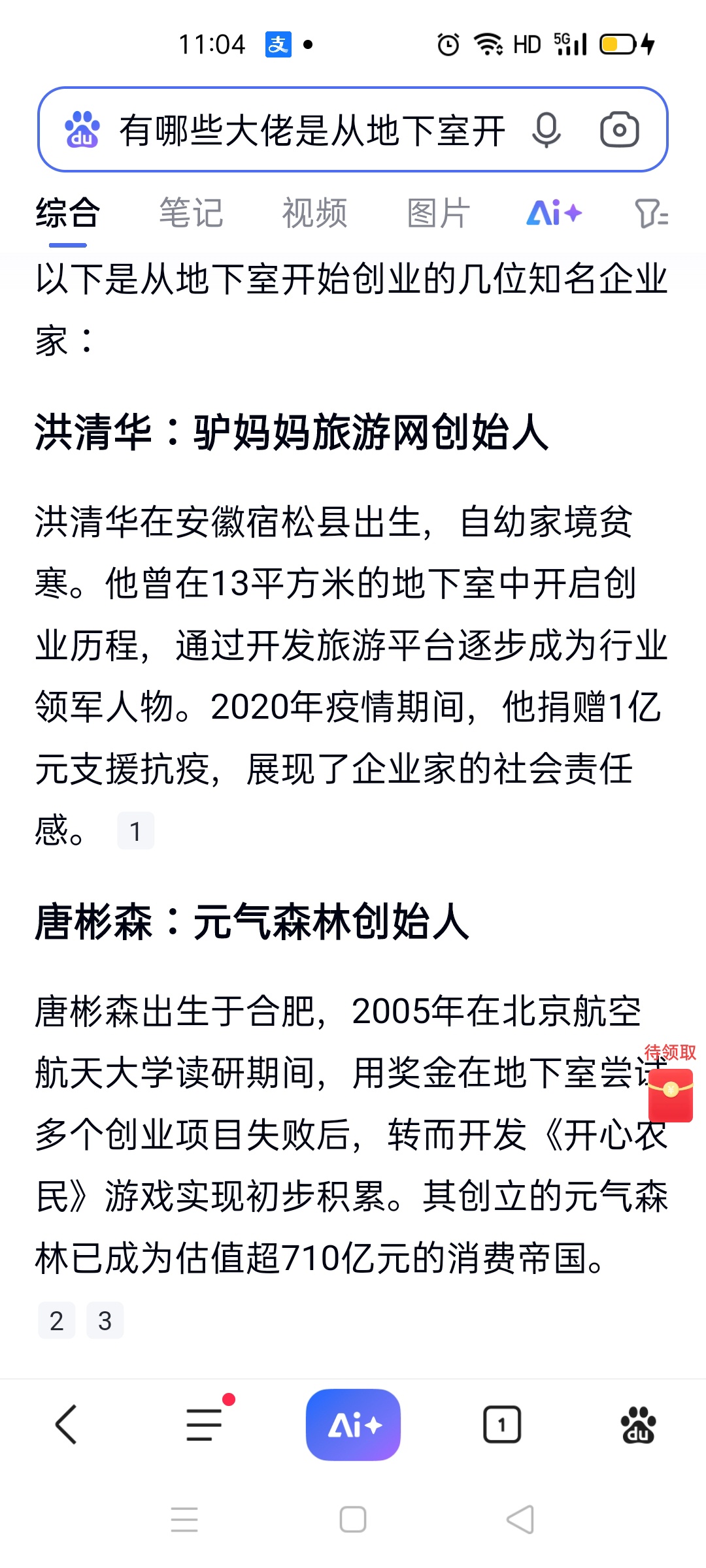This screenshot has width=706, height=1568.
Task: Start voice search with the microphone icon
Action: coord(546,130)
